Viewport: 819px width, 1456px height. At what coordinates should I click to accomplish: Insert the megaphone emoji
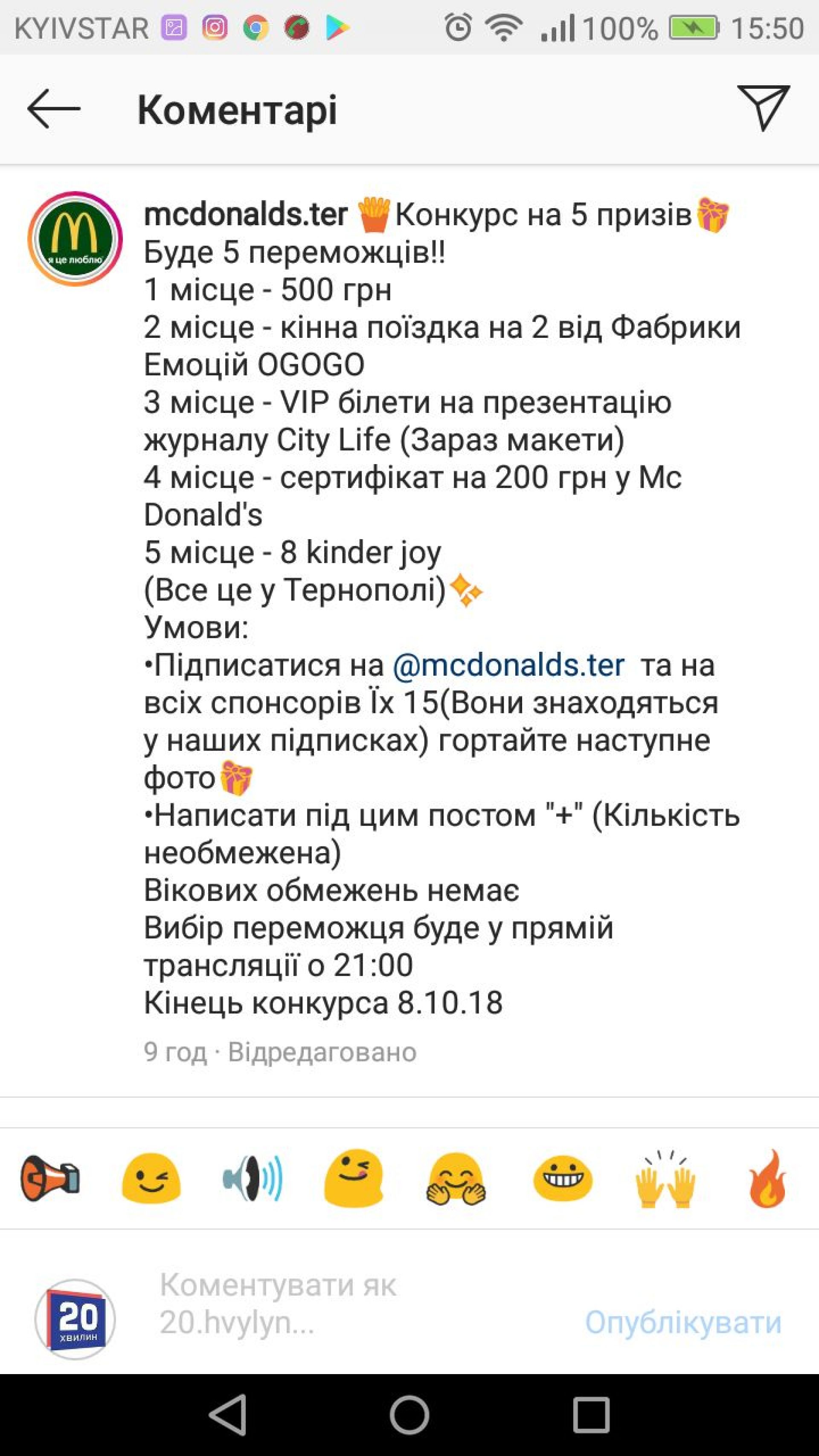click(50, 1179)
